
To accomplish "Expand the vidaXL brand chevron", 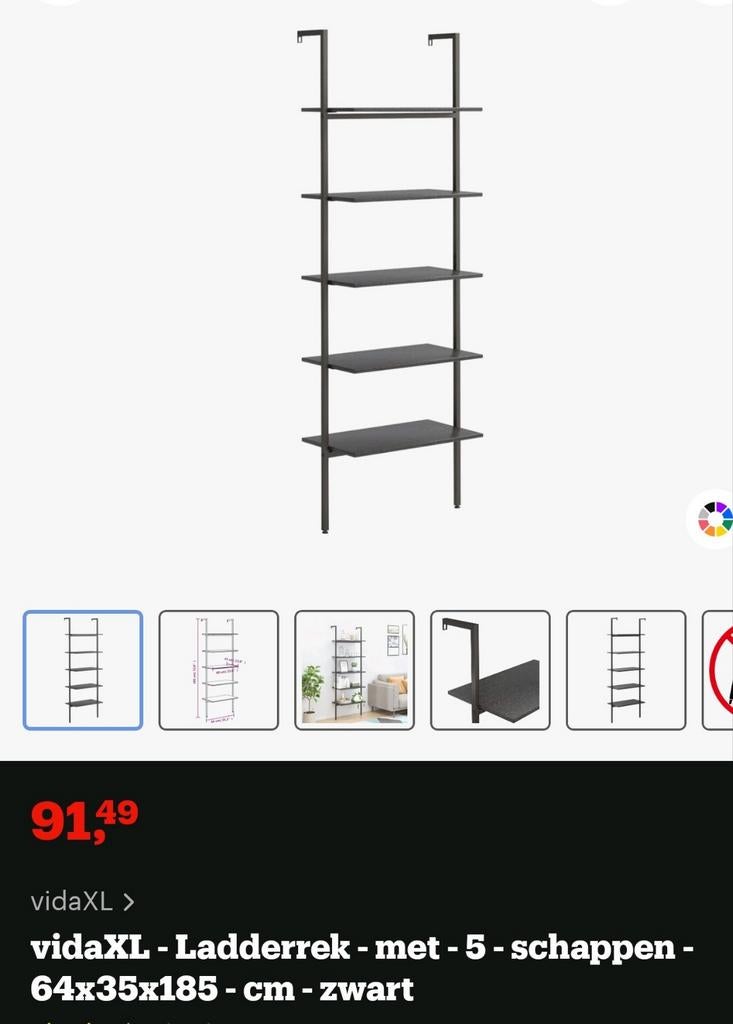I will pyautogui.click(x=130, y=902).
